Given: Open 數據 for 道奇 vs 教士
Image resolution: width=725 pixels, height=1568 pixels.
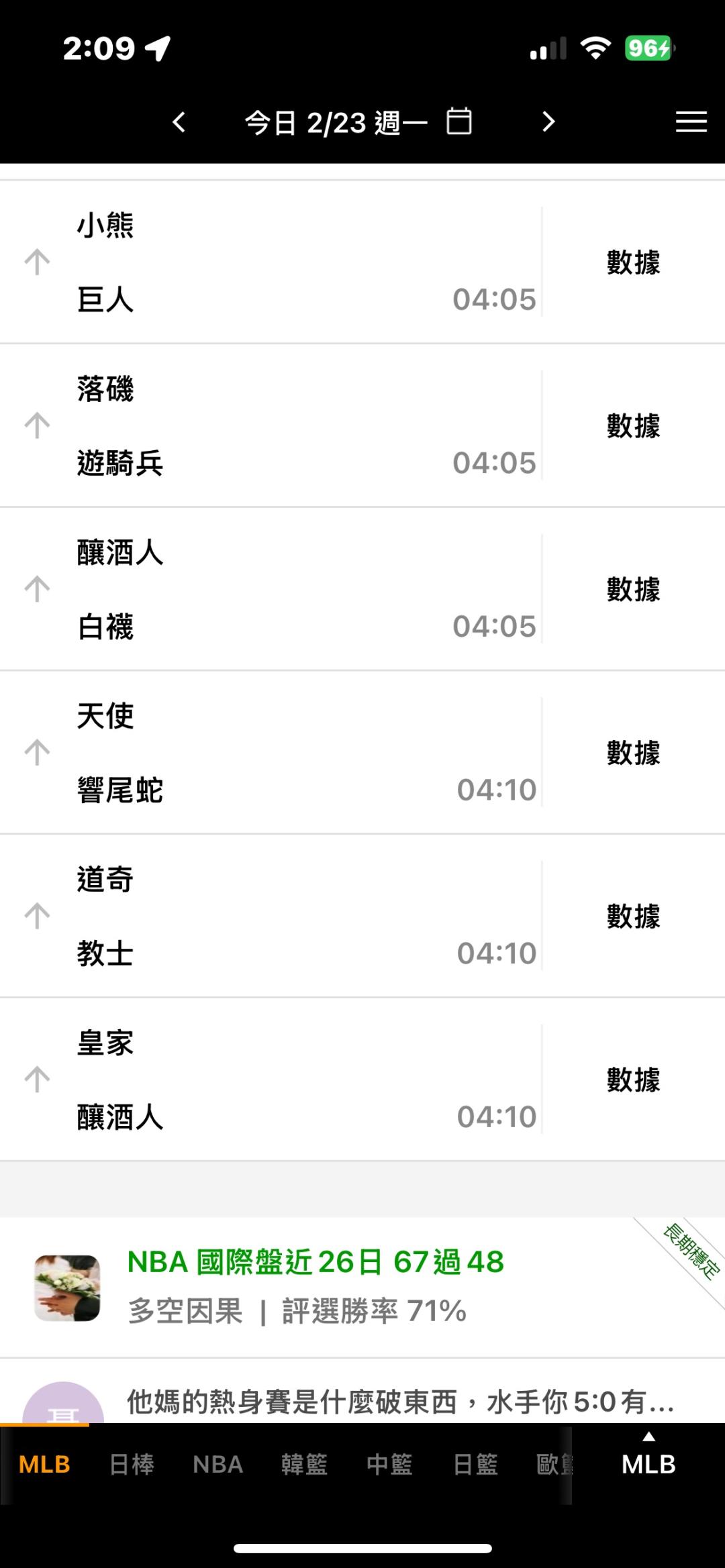Looking at the screenshot, I should [x=633, y=917].
